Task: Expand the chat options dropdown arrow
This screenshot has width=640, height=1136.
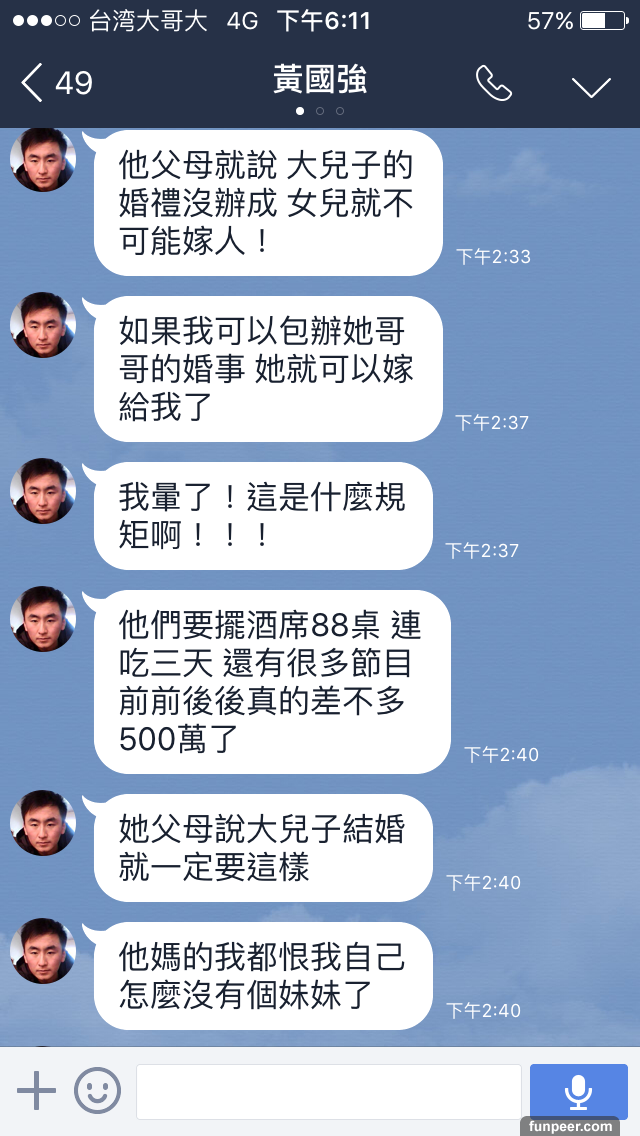Action: 591,86
